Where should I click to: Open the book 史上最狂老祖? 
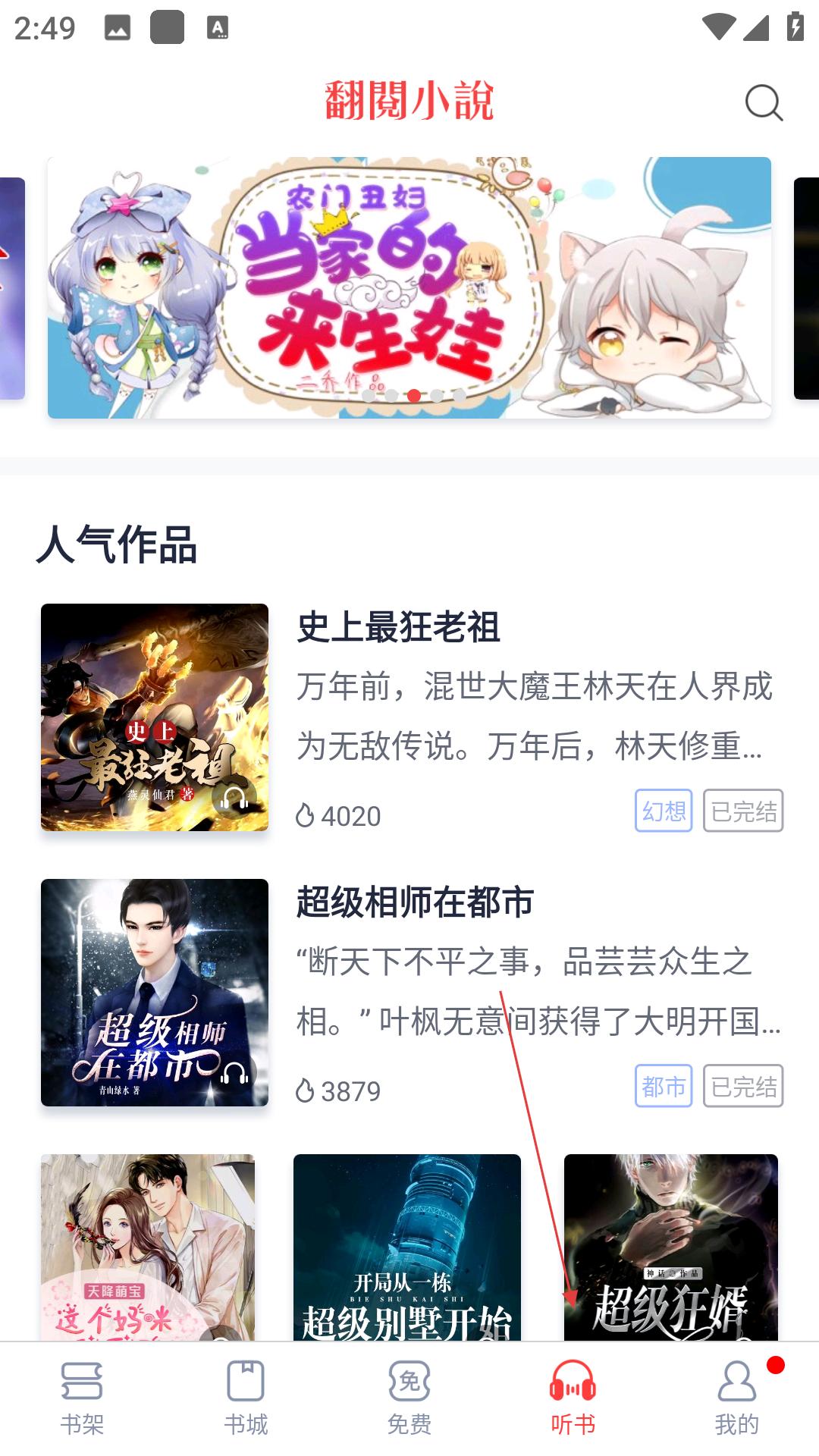click(398, 627)
